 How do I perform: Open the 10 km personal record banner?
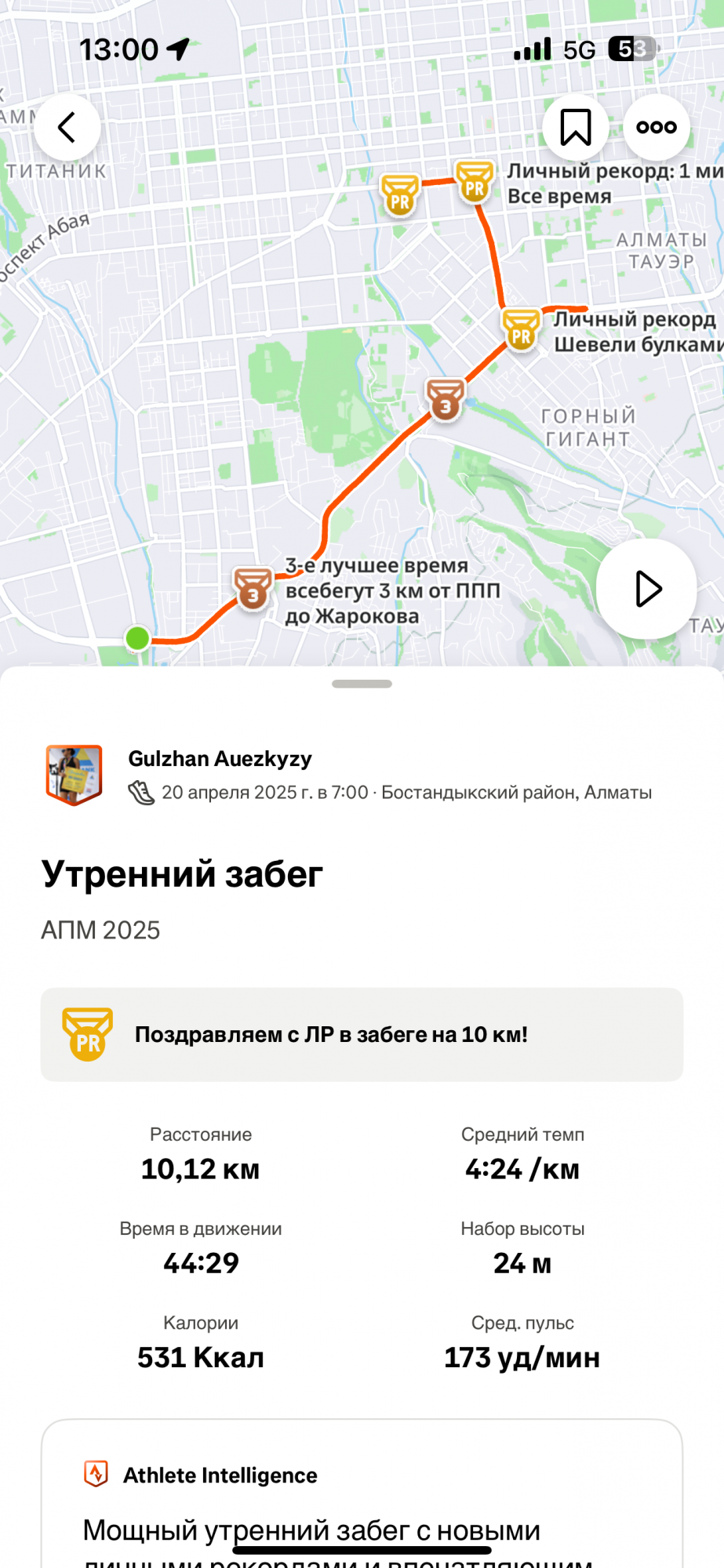(362, 1034)
